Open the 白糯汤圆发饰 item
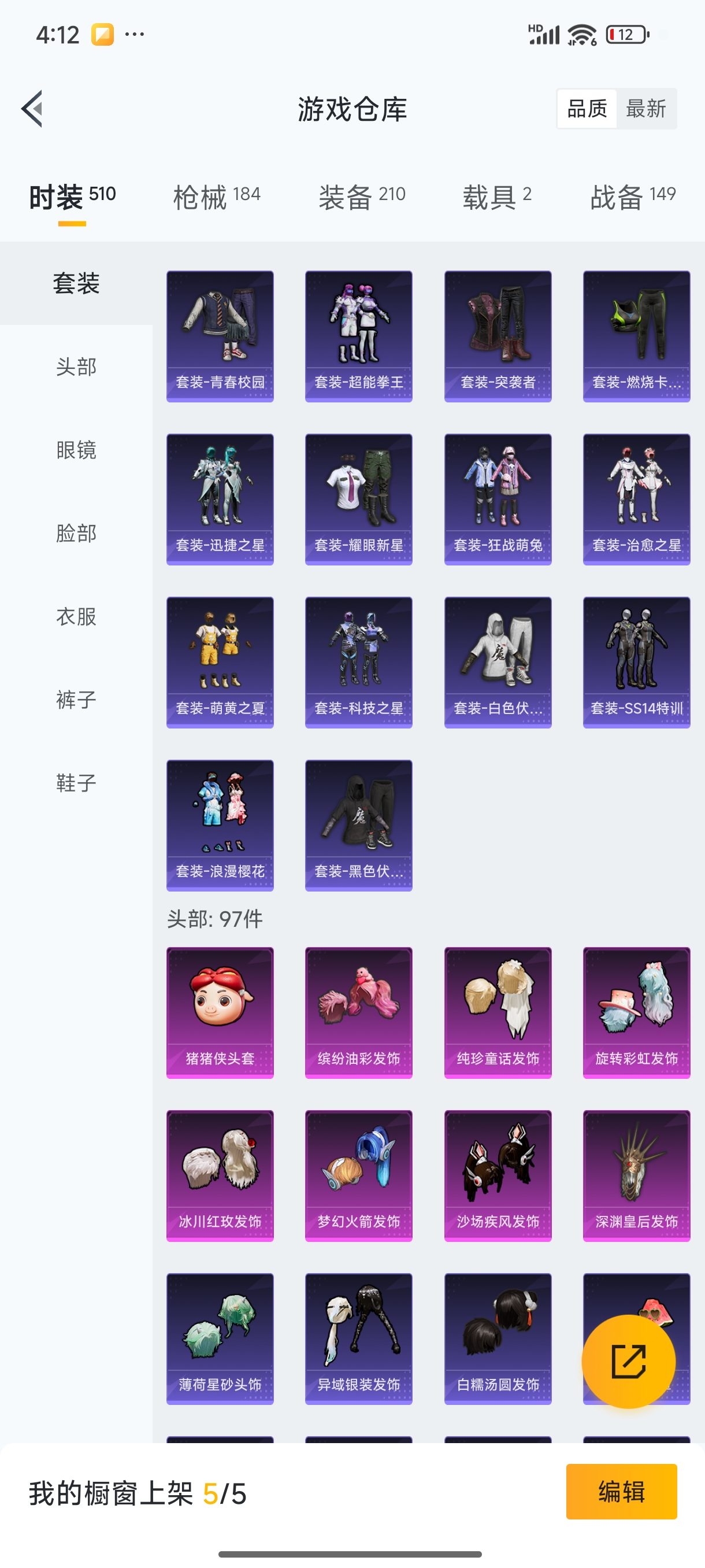Image resolution: width=705 pixels, height=1568 pixels. coord(498,1338)
